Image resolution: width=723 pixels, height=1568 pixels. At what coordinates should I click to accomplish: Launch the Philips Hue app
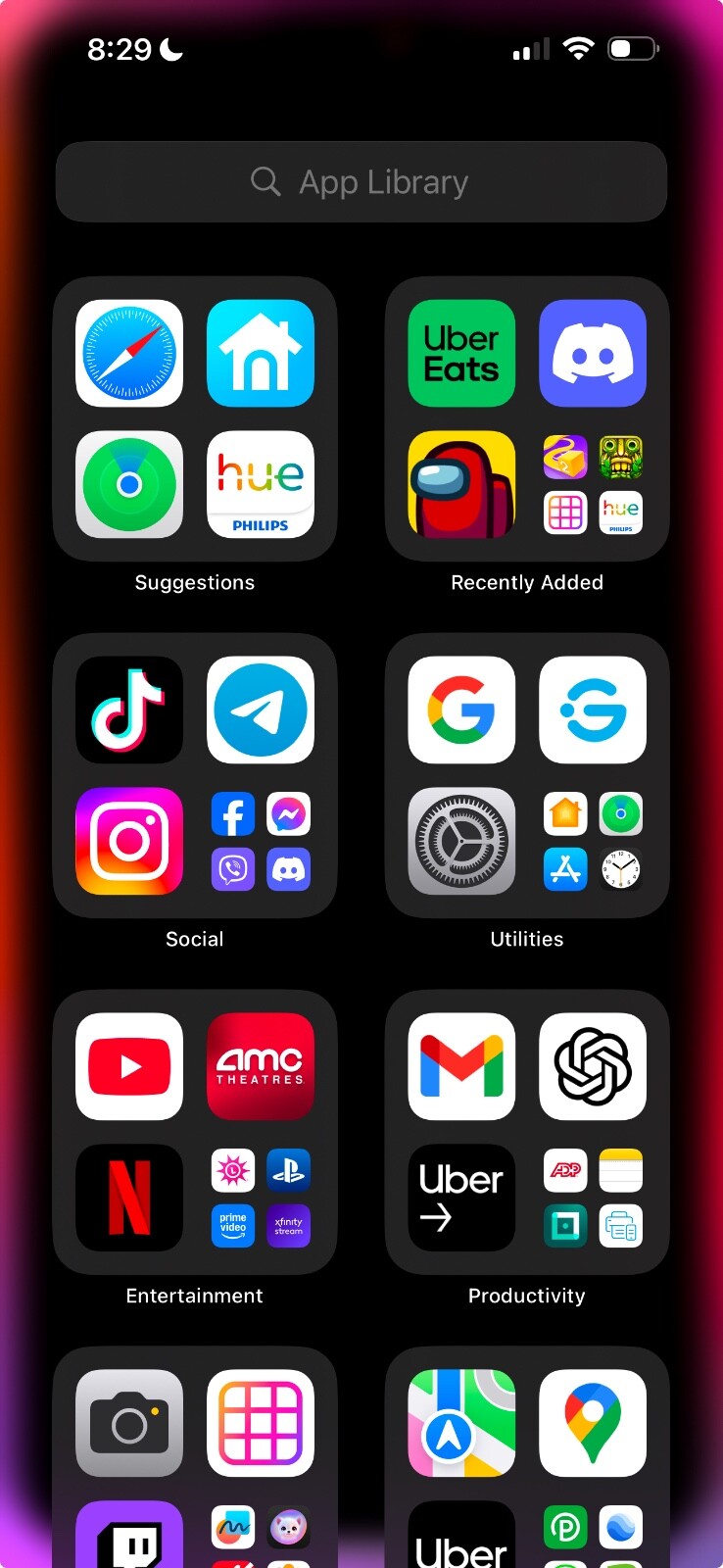[260, 486]
